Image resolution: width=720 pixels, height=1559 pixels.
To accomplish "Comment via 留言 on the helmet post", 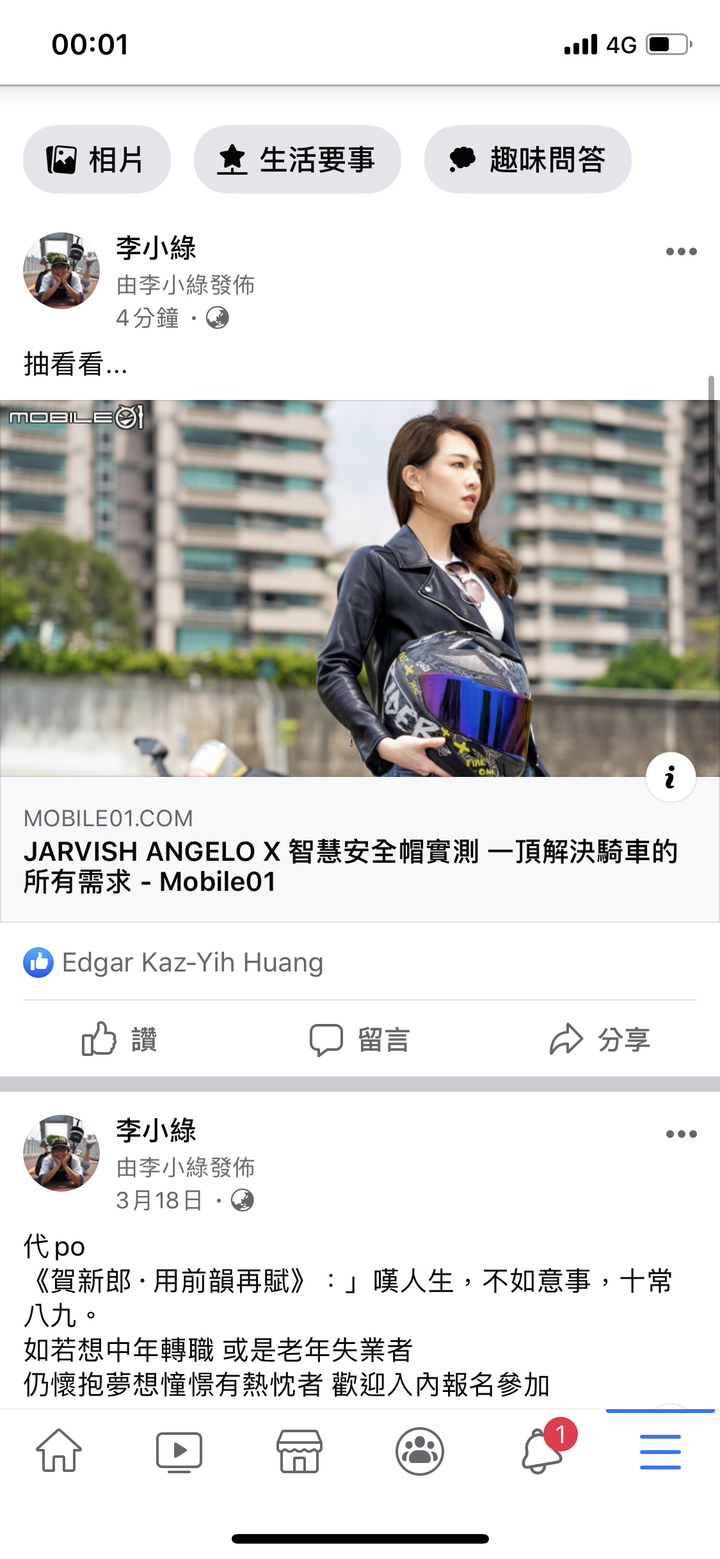I will click(359, 1040).
